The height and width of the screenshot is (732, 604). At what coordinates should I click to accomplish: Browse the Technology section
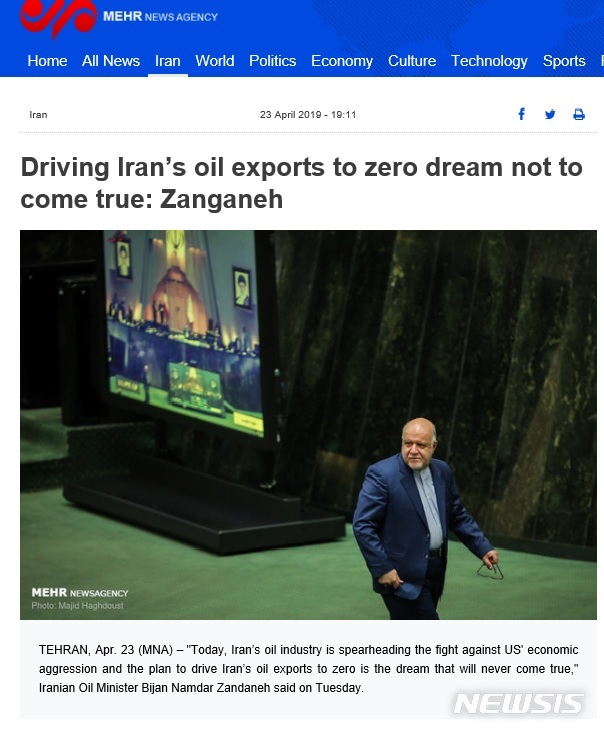tap(489, 61)
